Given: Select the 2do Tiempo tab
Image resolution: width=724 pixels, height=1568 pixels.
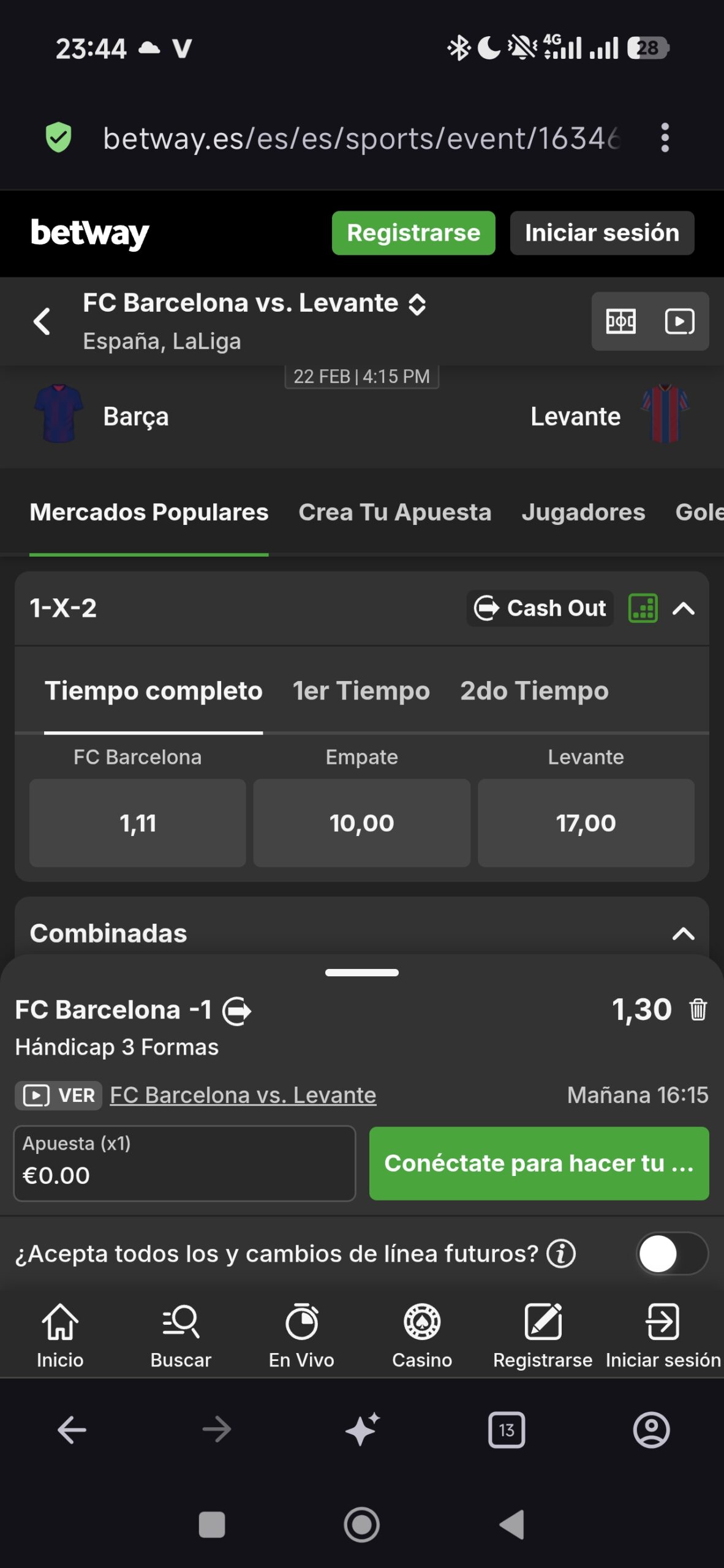Looking at the screenshot, I should 534,691.
